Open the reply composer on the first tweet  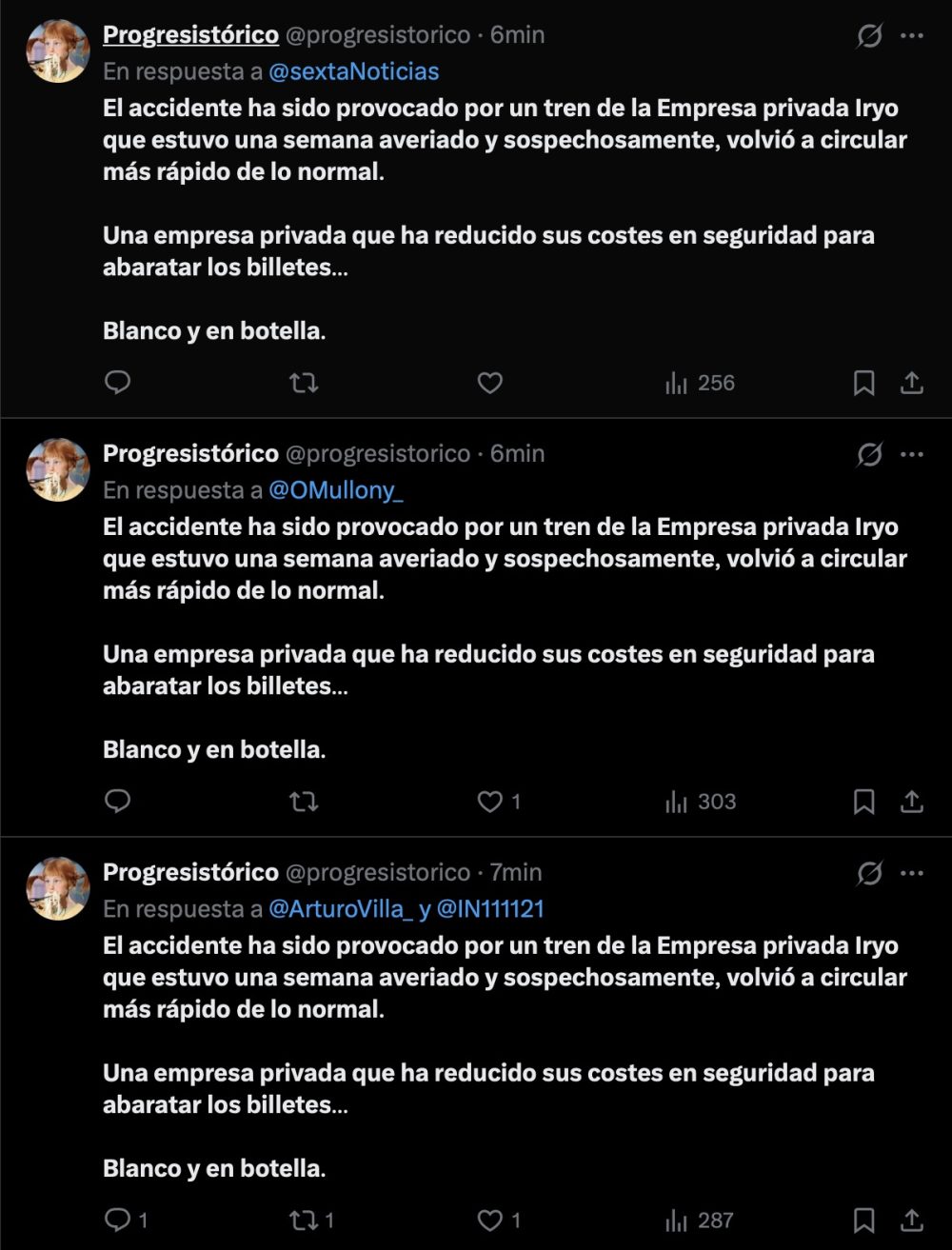118,383
